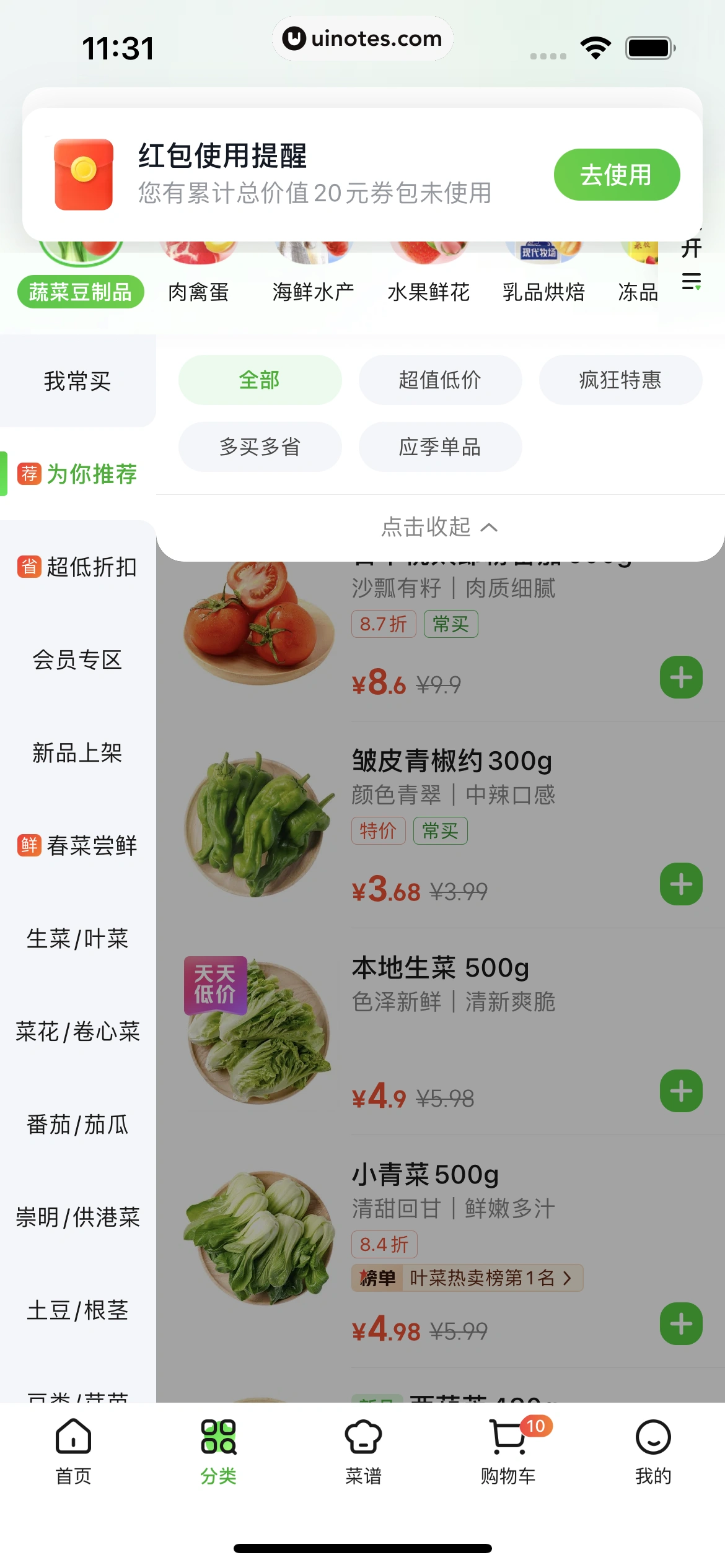The width and height of the screenshot is (725, 1568).
Task: Filter by 疯狂特惠
Action: click(620, 380)
